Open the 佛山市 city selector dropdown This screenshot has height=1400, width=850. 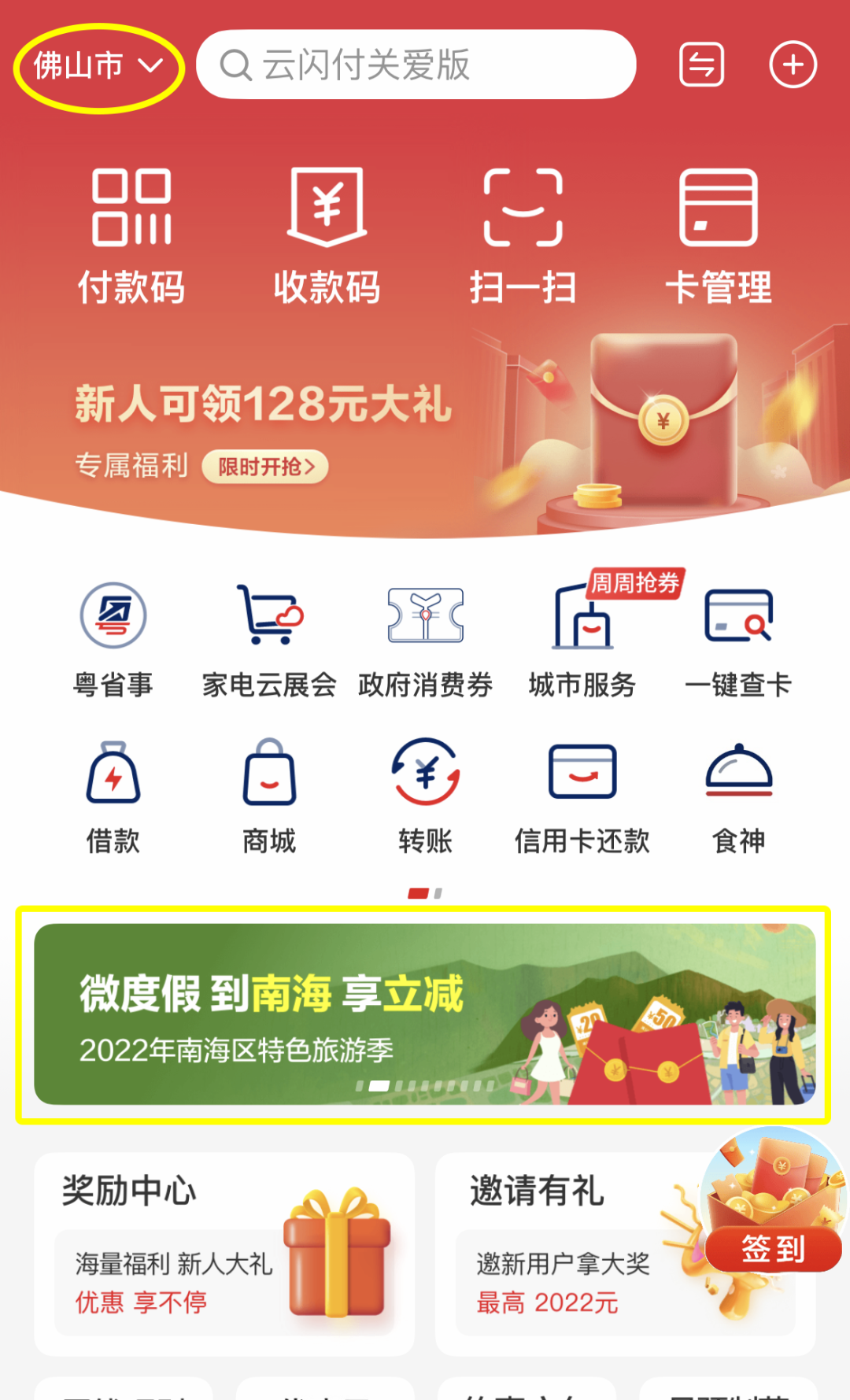tap(98, 67)
